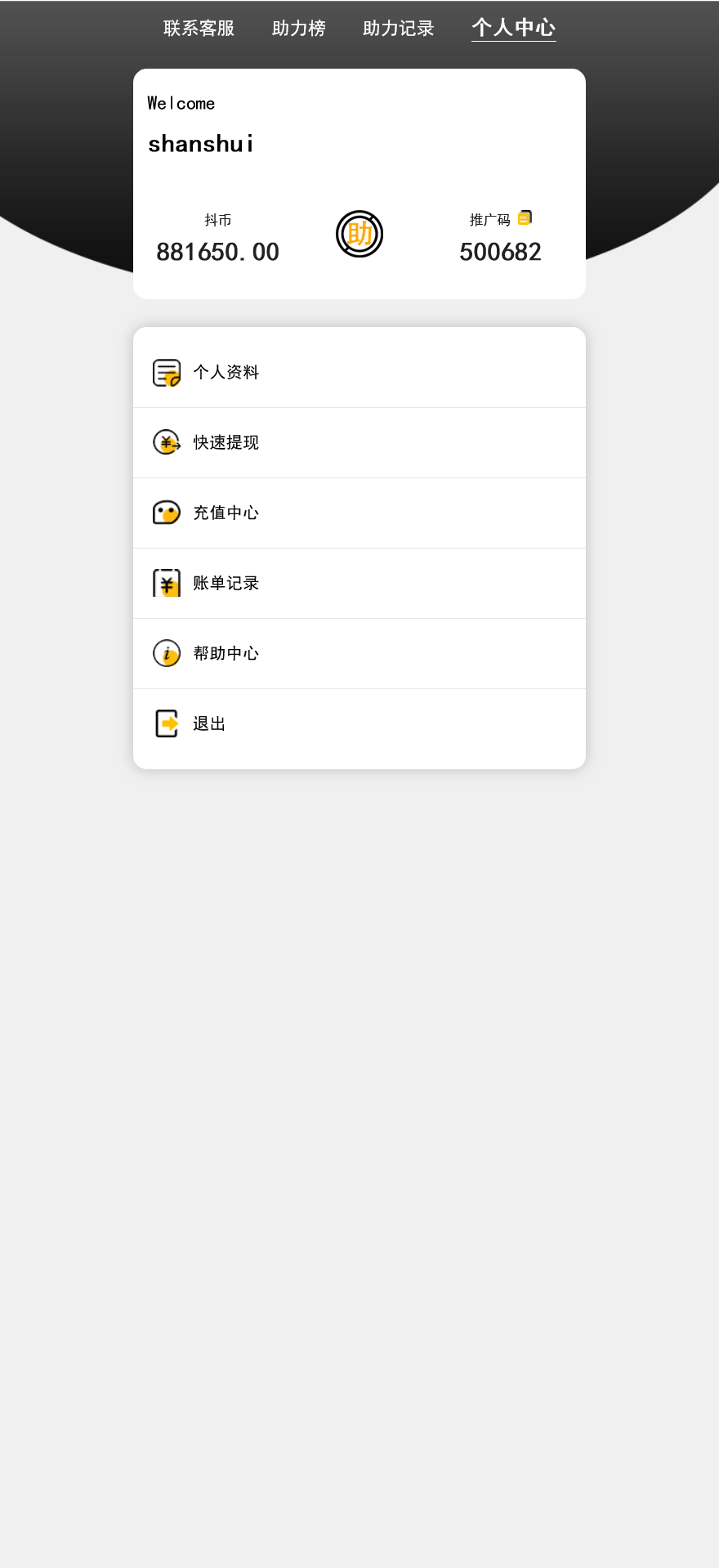Click the 帮助中心 info icon
The width and height of the screenshot is (719, 1568).
pyautogui.click(x=166, y=653)
